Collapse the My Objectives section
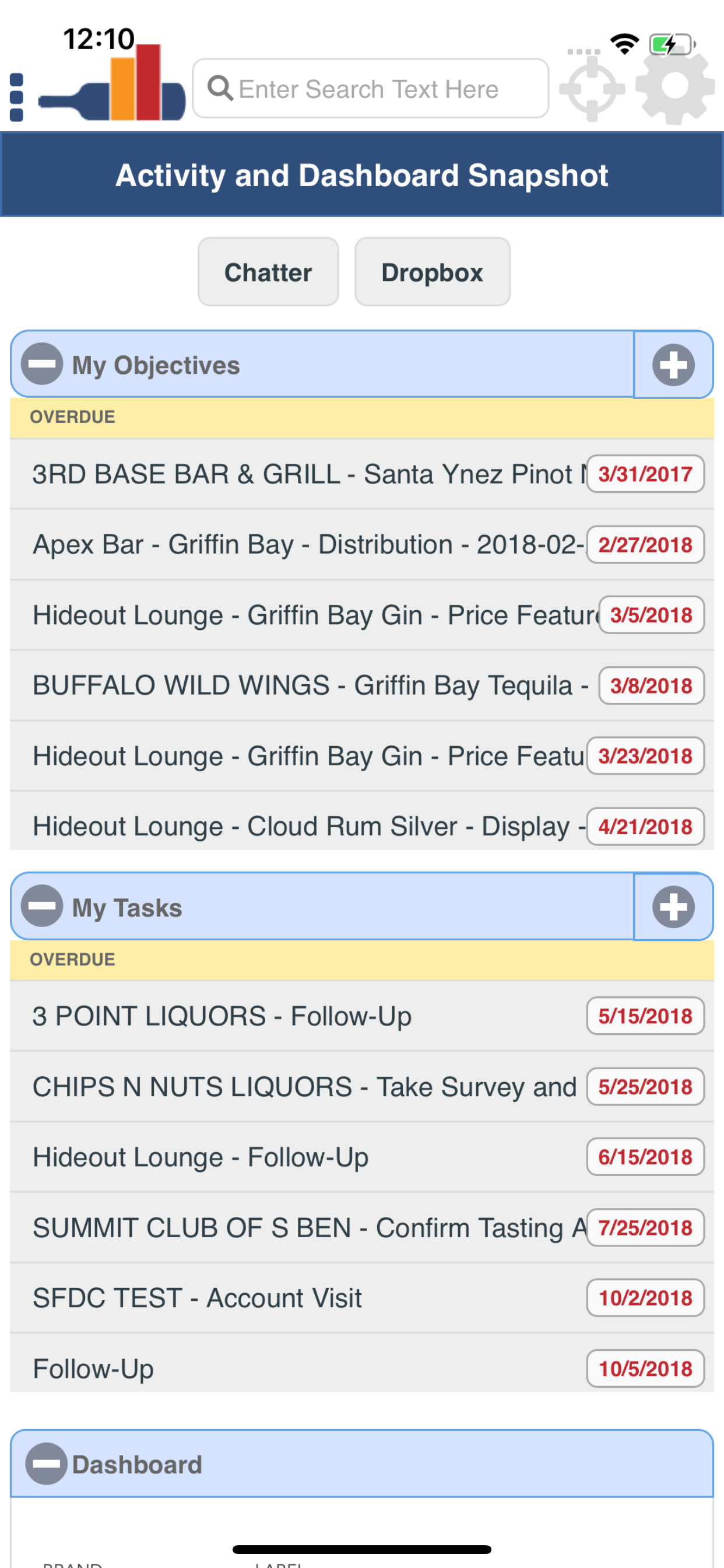 [x=42, y=365]
